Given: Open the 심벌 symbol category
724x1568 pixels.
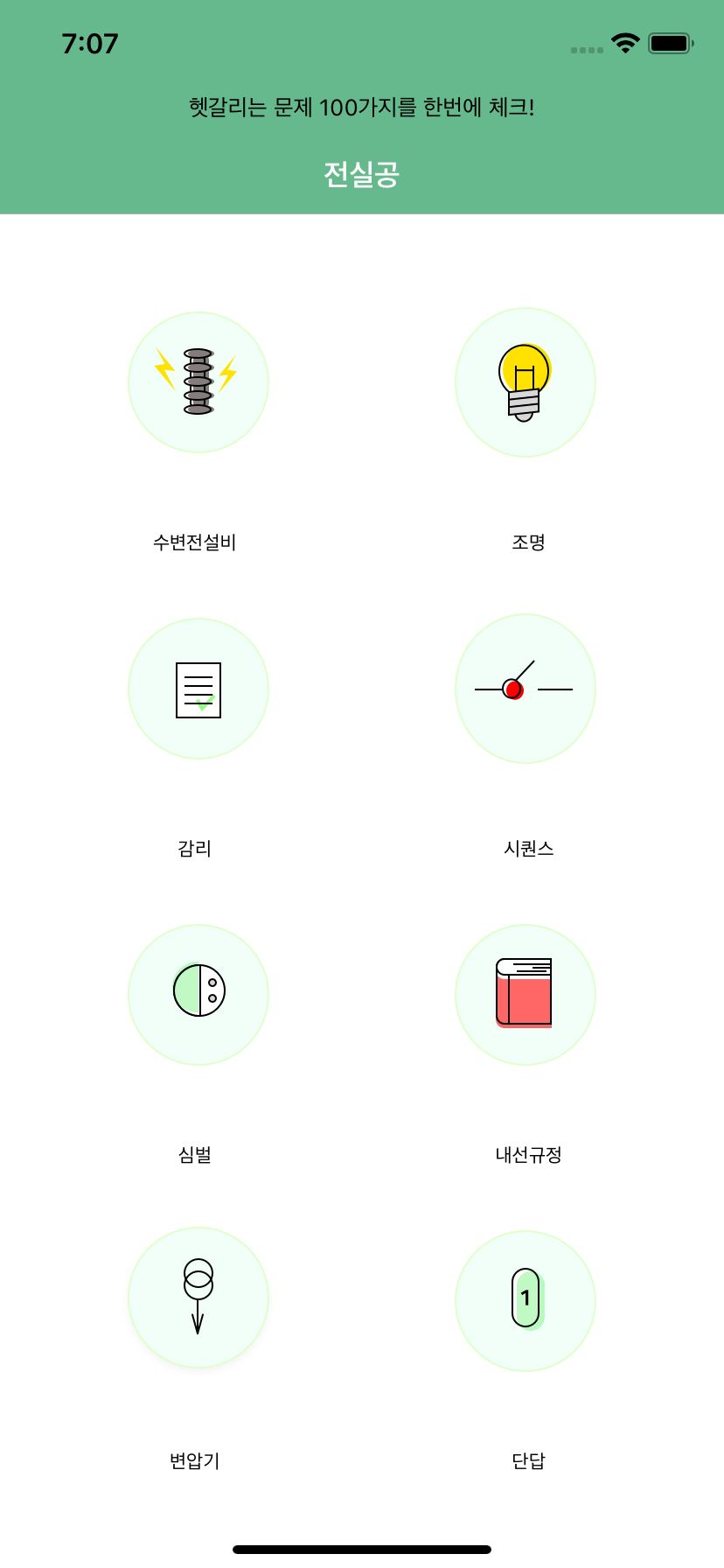Looking at the screenshot, I should pos(198,995).
